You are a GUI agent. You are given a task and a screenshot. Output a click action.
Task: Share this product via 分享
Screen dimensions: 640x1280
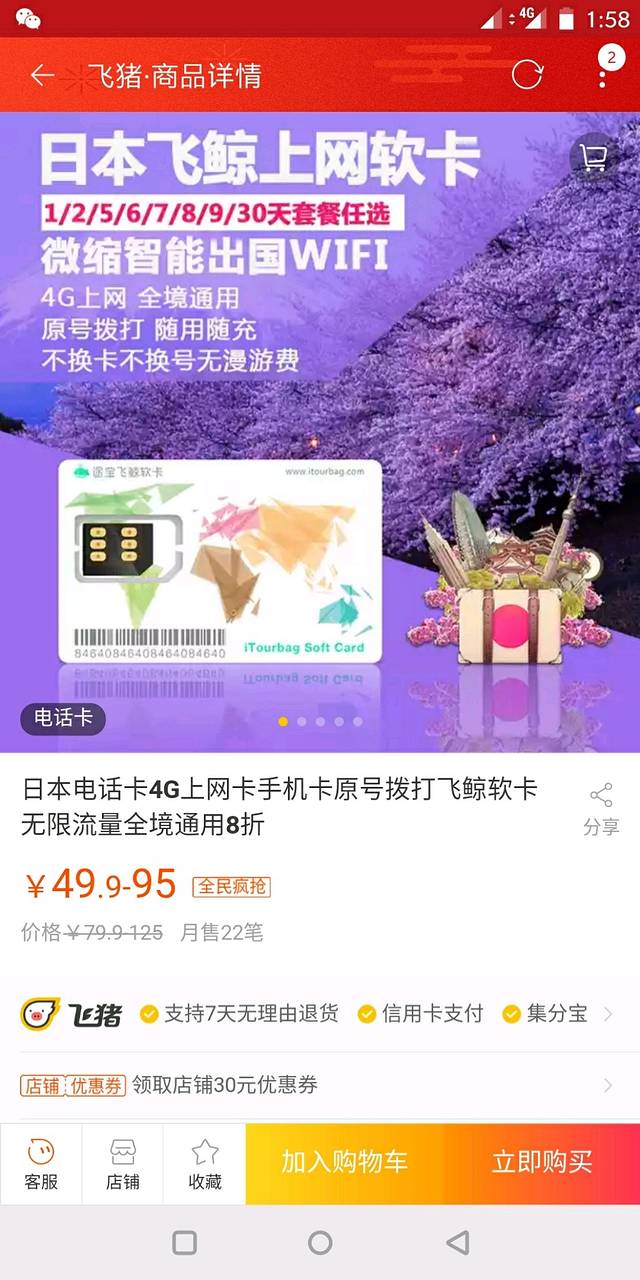(x=601, y=808)
